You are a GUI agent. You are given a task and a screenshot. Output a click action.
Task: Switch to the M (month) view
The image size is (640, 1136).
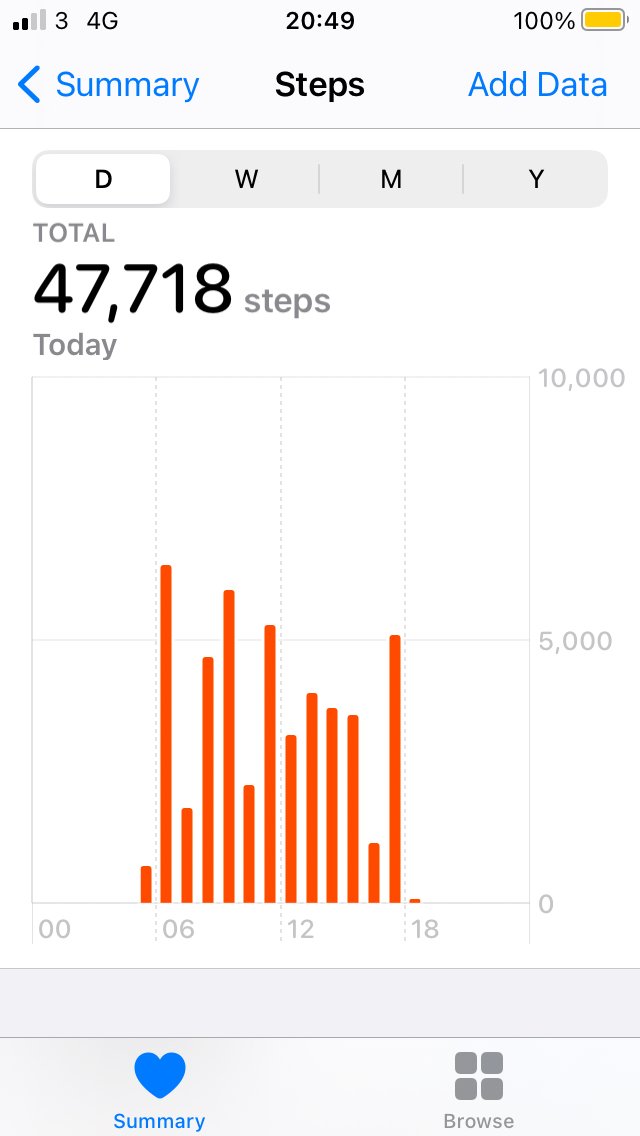pos(391,179)
